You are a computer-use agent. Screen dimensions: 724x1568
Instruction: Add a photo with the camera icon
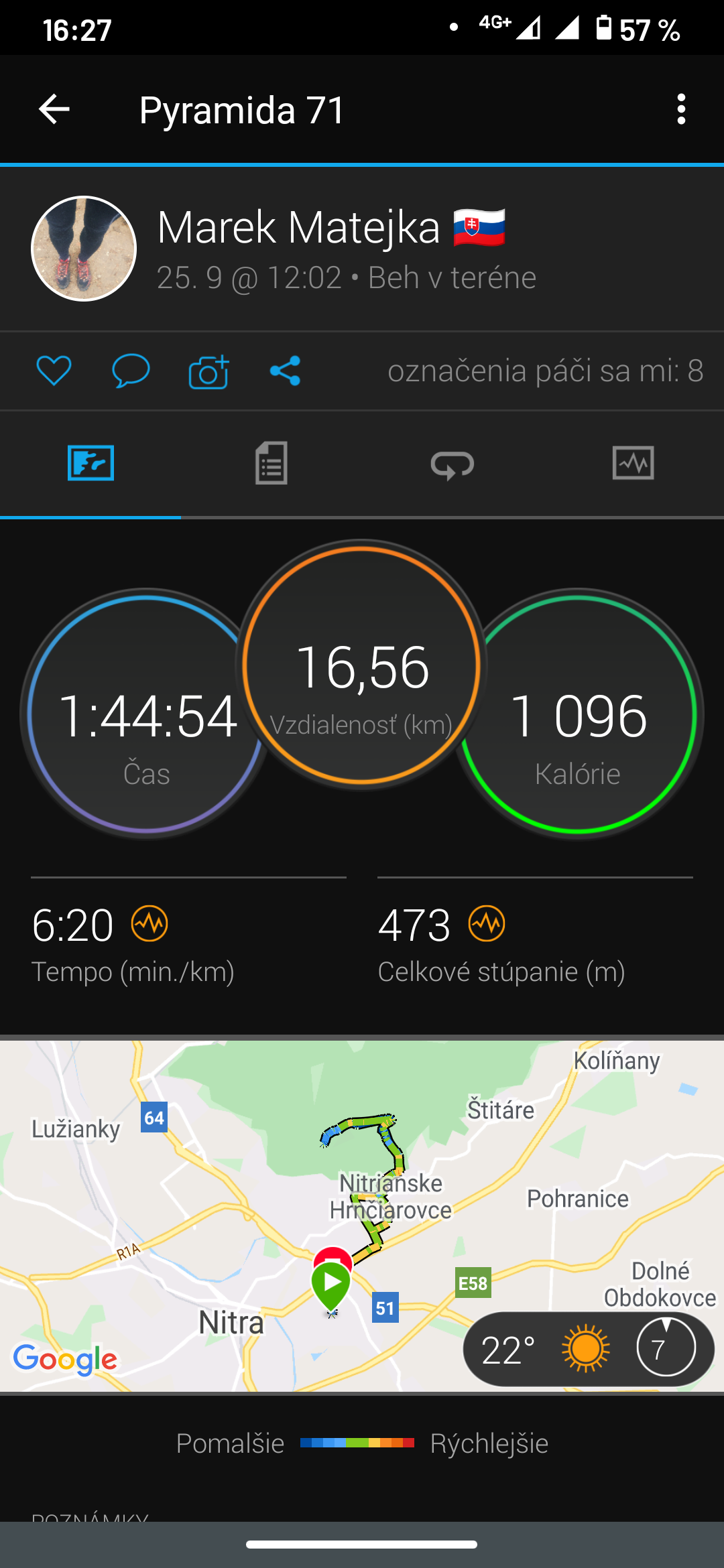click(208, 371)
